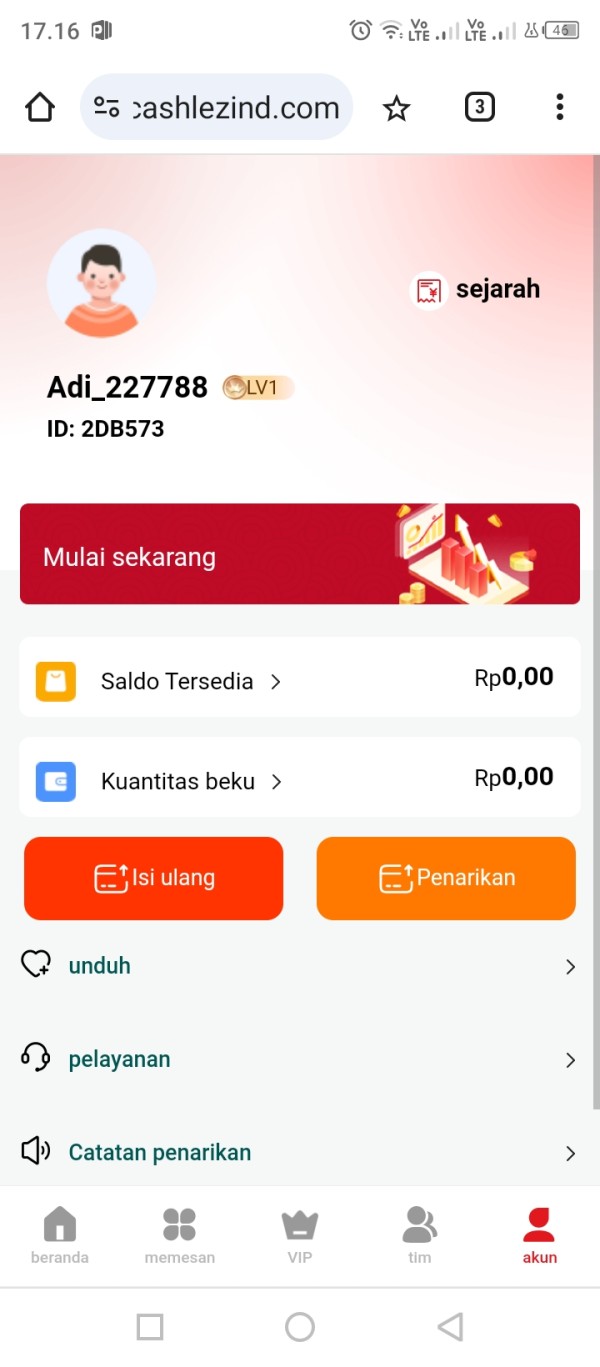Open Catatan penarikan records

coord(300,1152)
